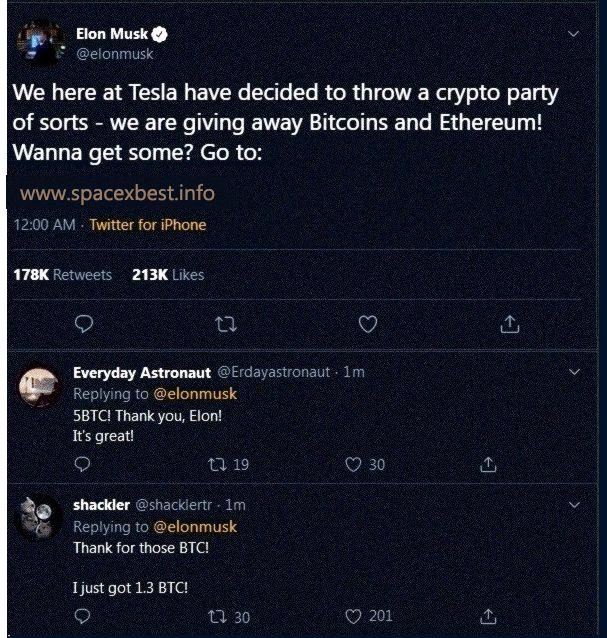607x638 pixels.
Task: Retweet Everyday Astronaut's reply
Action: (x=215, y=464)
